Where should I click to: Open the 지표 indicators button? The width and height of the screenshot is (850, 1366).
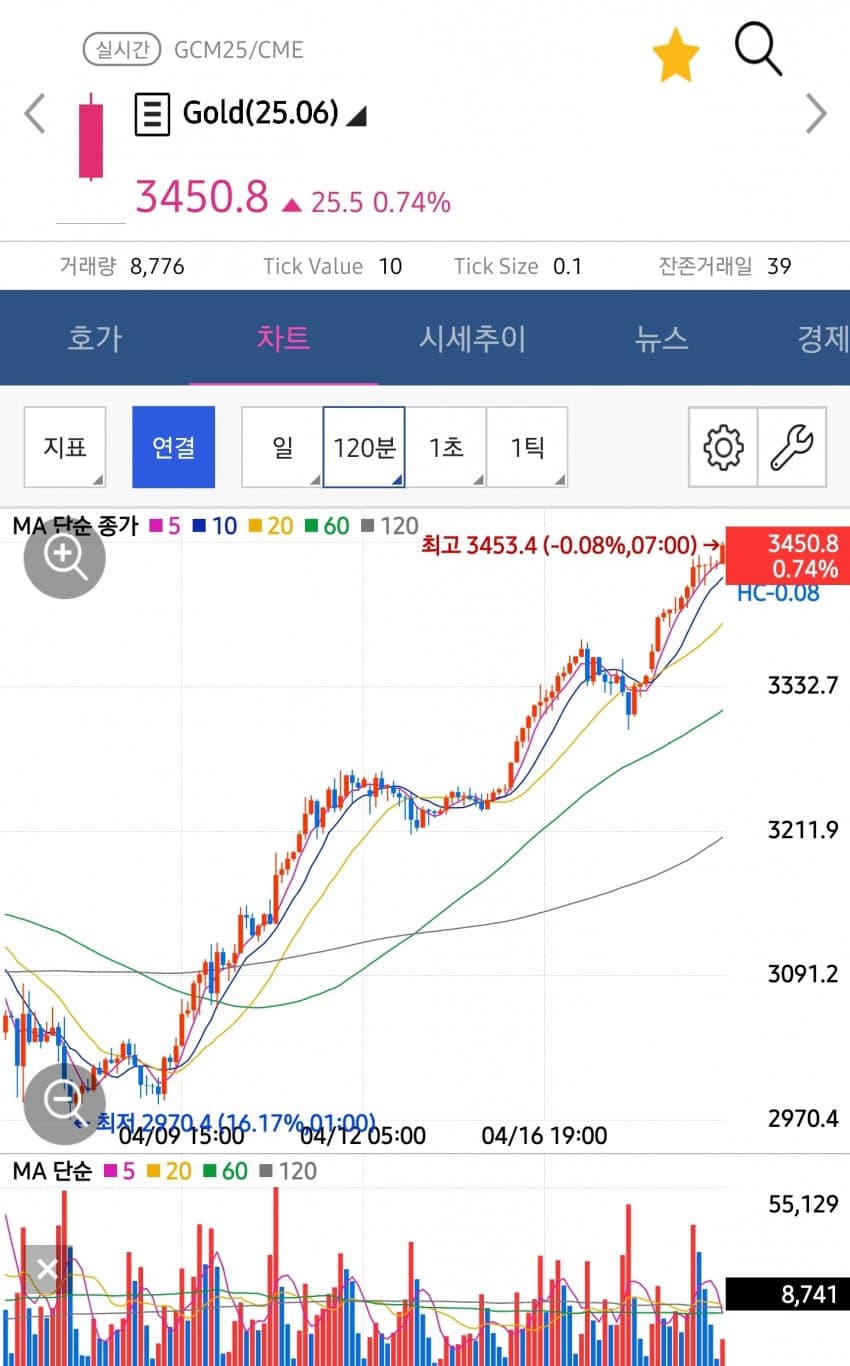point(65,447)
